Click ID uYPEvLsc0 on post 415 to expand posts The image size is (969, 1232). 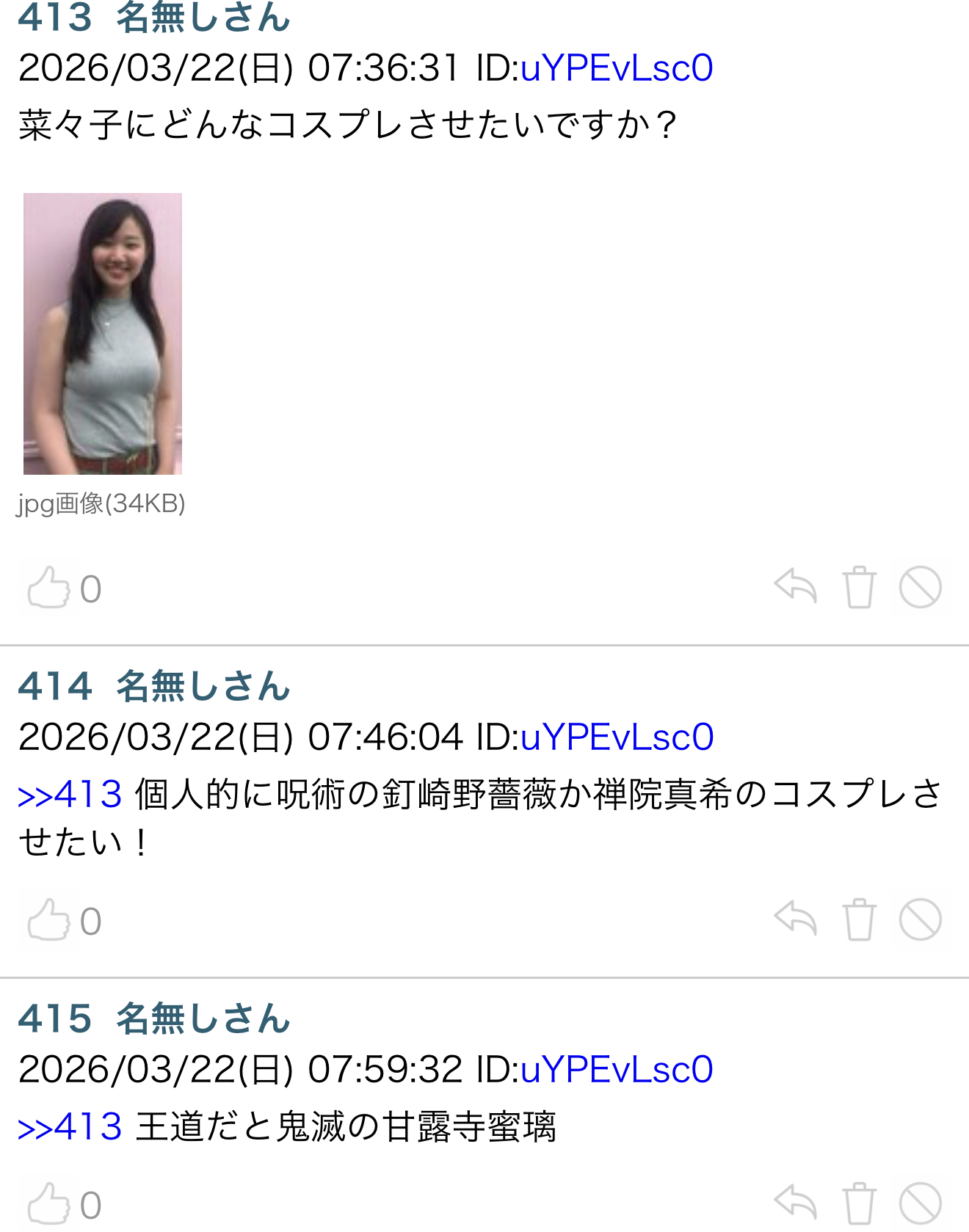(x=617, y=1068)
